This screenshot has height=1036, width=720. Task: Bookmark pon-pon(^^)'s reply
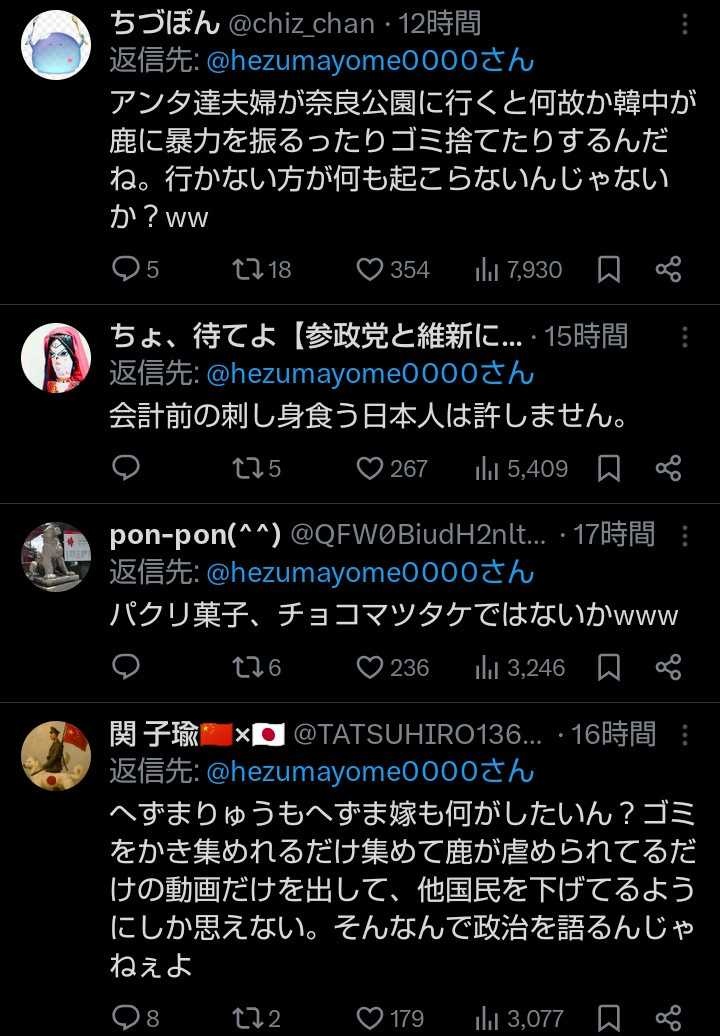pos(608,667)
